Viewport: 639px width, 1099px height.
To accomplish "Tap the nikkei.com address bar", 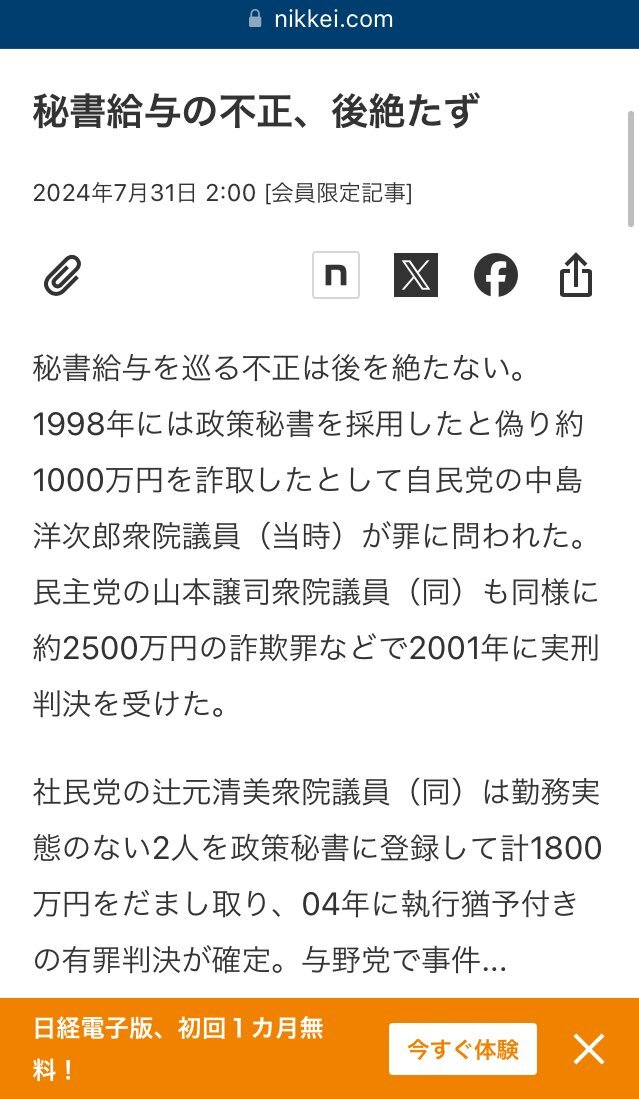I will coord(320,19).
